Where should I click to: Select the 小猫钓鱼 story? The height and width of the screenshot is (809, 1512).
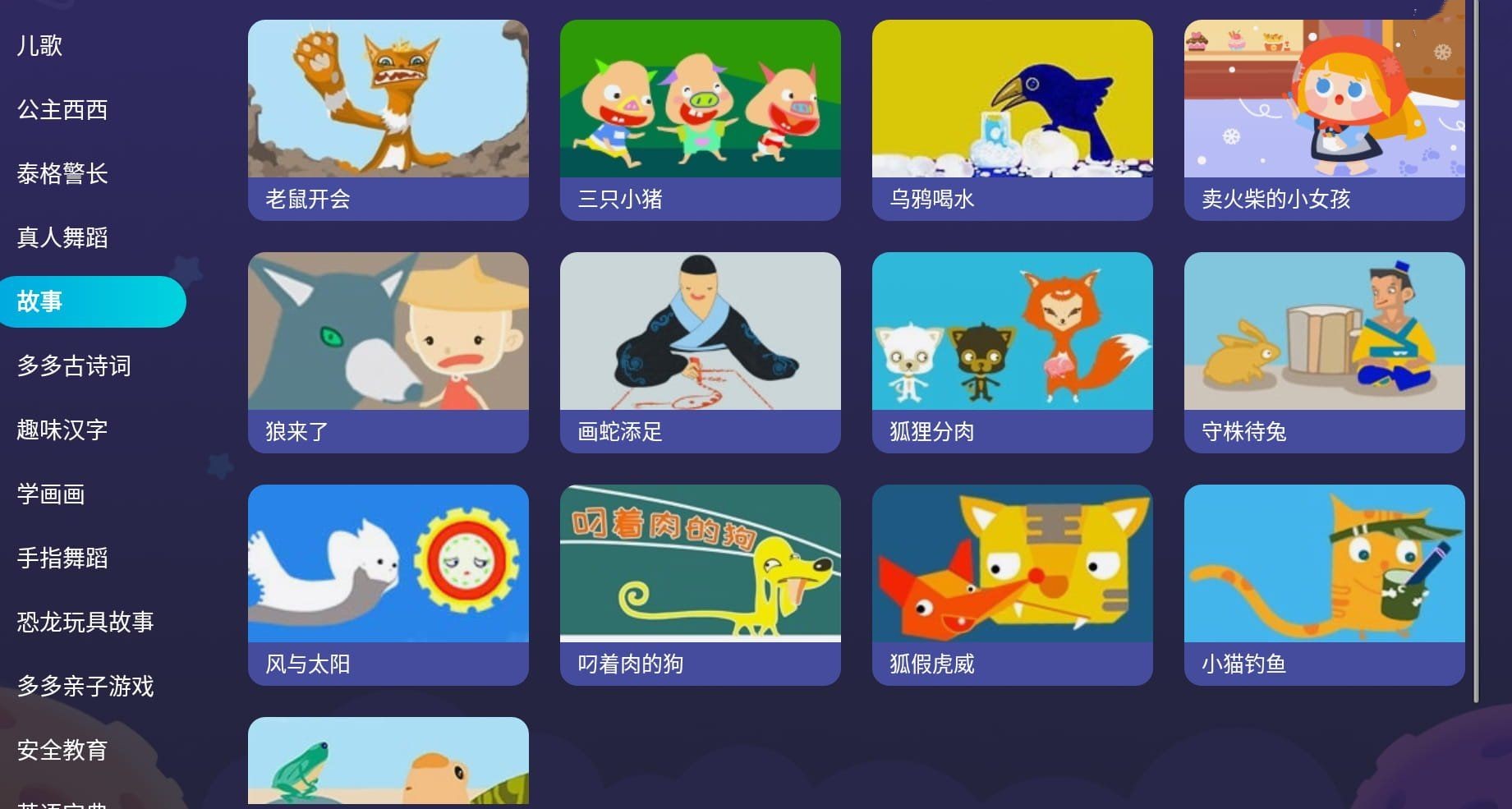pos(1324,584)
